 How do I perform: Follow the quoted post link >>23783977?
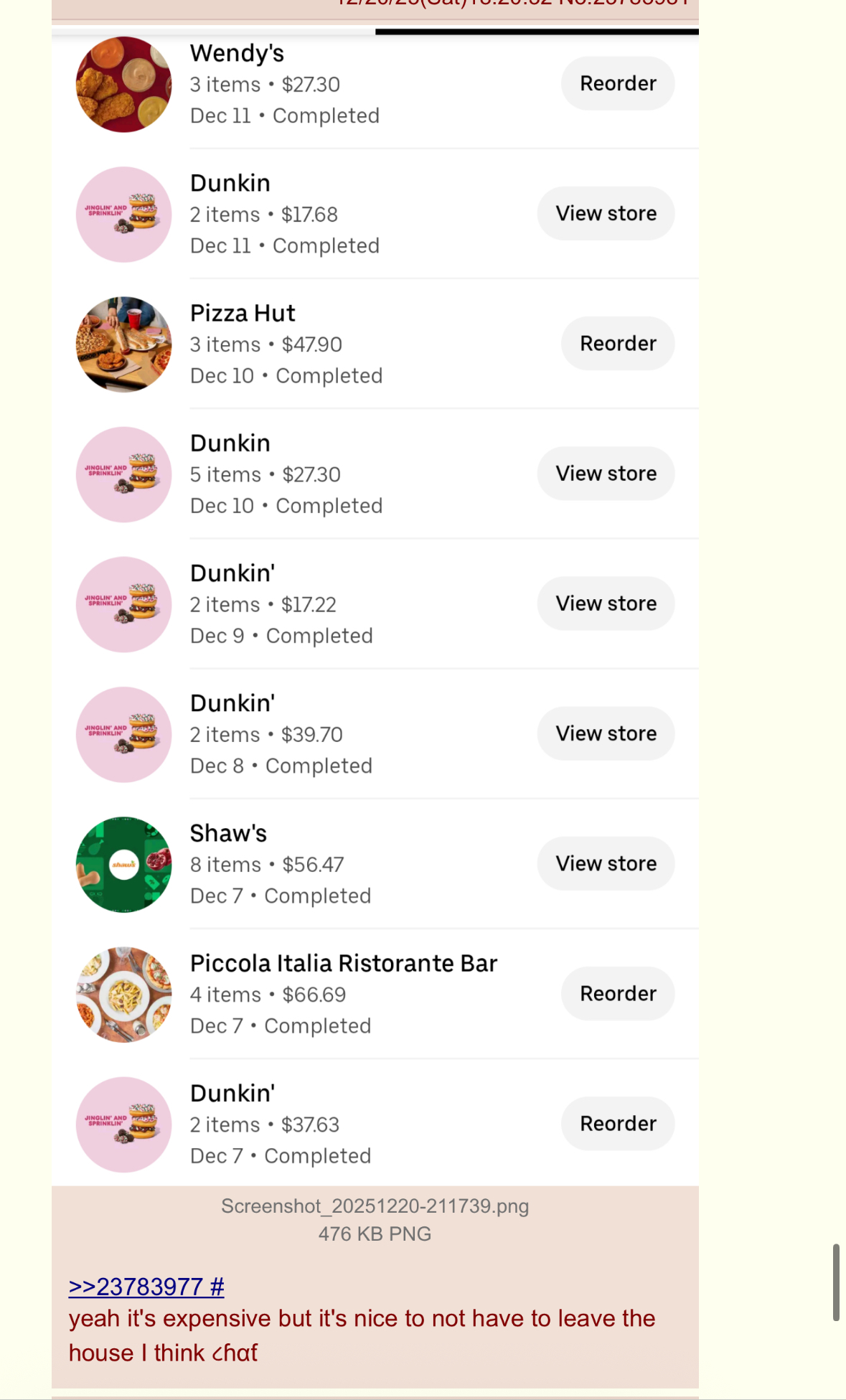tap(136, 1287)
